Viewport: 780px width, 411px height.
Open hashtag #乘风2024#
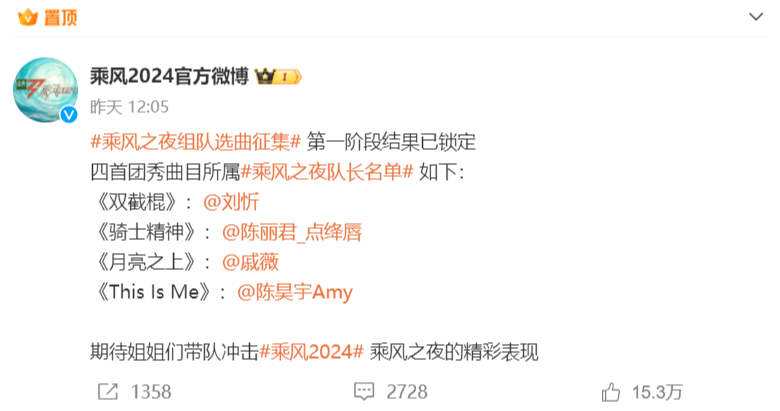point(310,351)
